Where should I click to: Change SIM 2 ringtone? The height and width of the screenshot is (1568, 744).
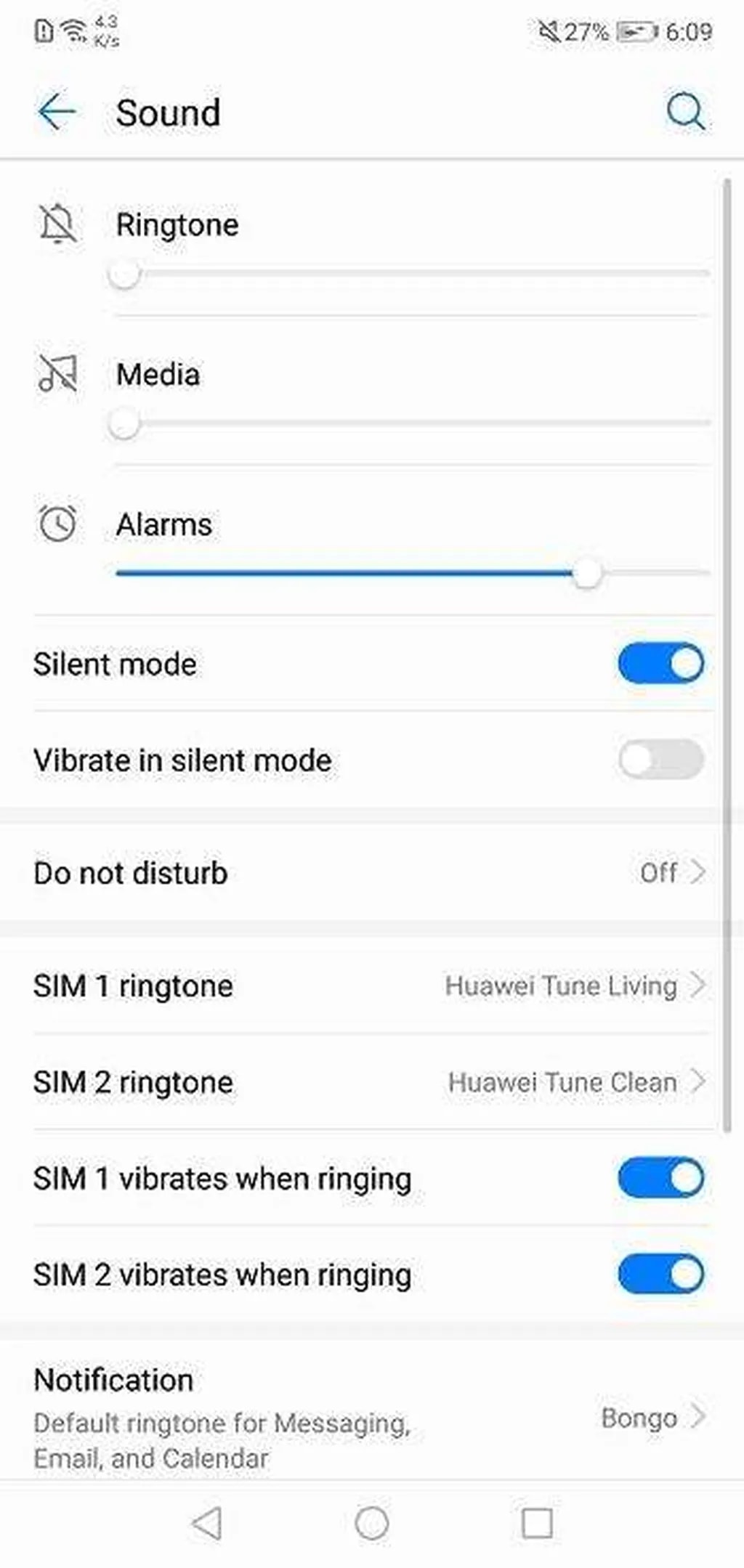click(x=371, y=1082)
